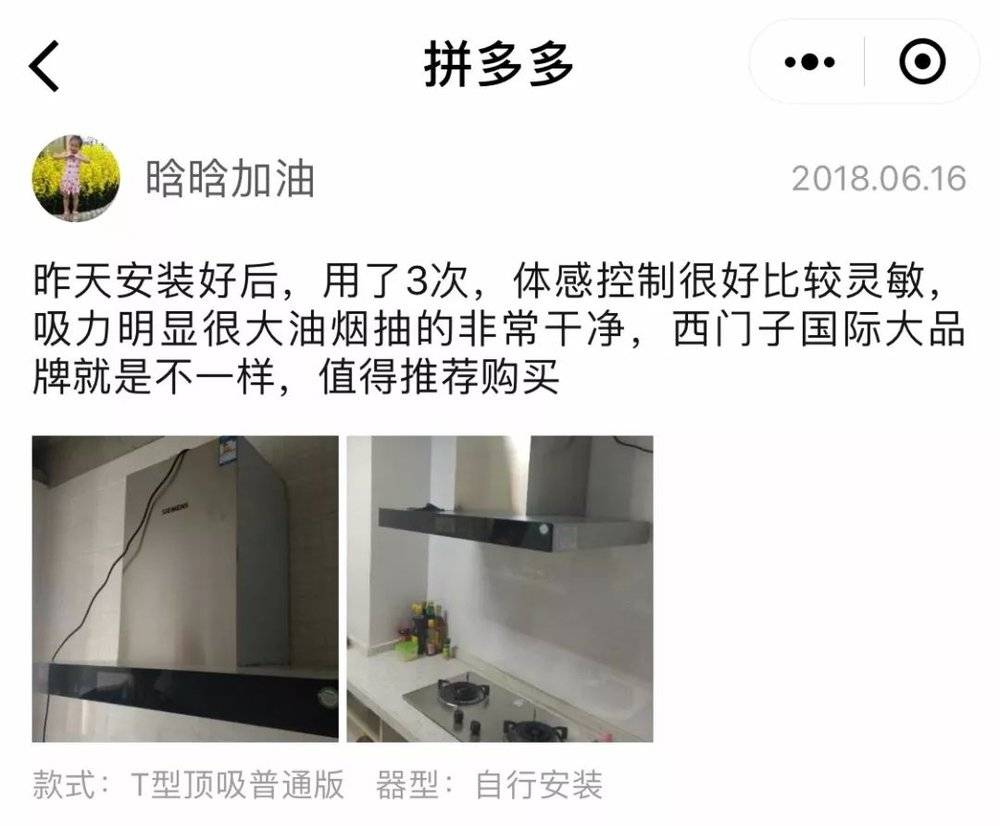Screen dimensions: 1000x826
Task: Open the first review photo showing the SIEMENS hood
Action: (x=185, y=588)
